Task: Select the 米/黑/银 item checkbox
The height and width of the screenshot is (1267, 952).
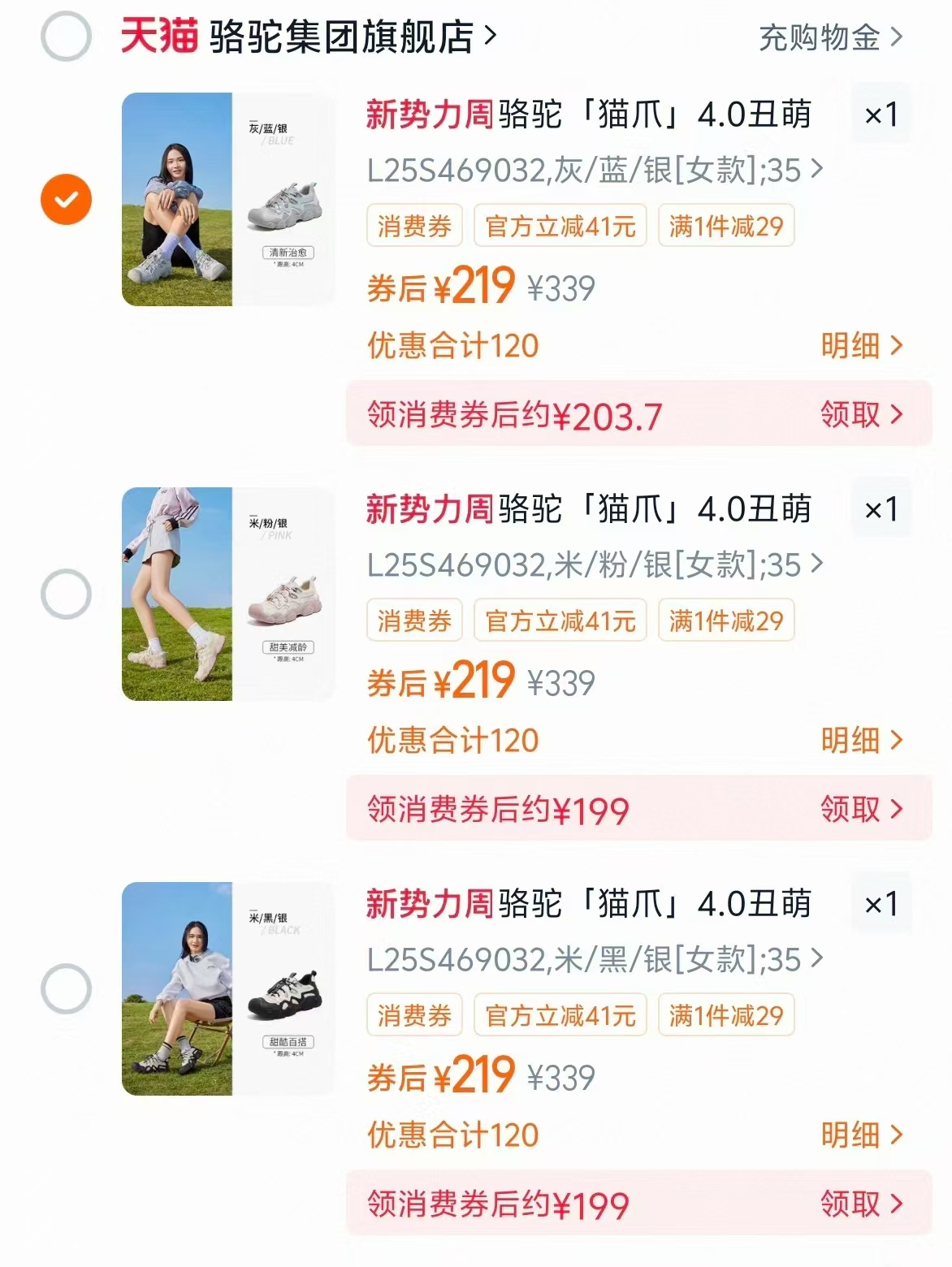Action: (x=68, y=988)
